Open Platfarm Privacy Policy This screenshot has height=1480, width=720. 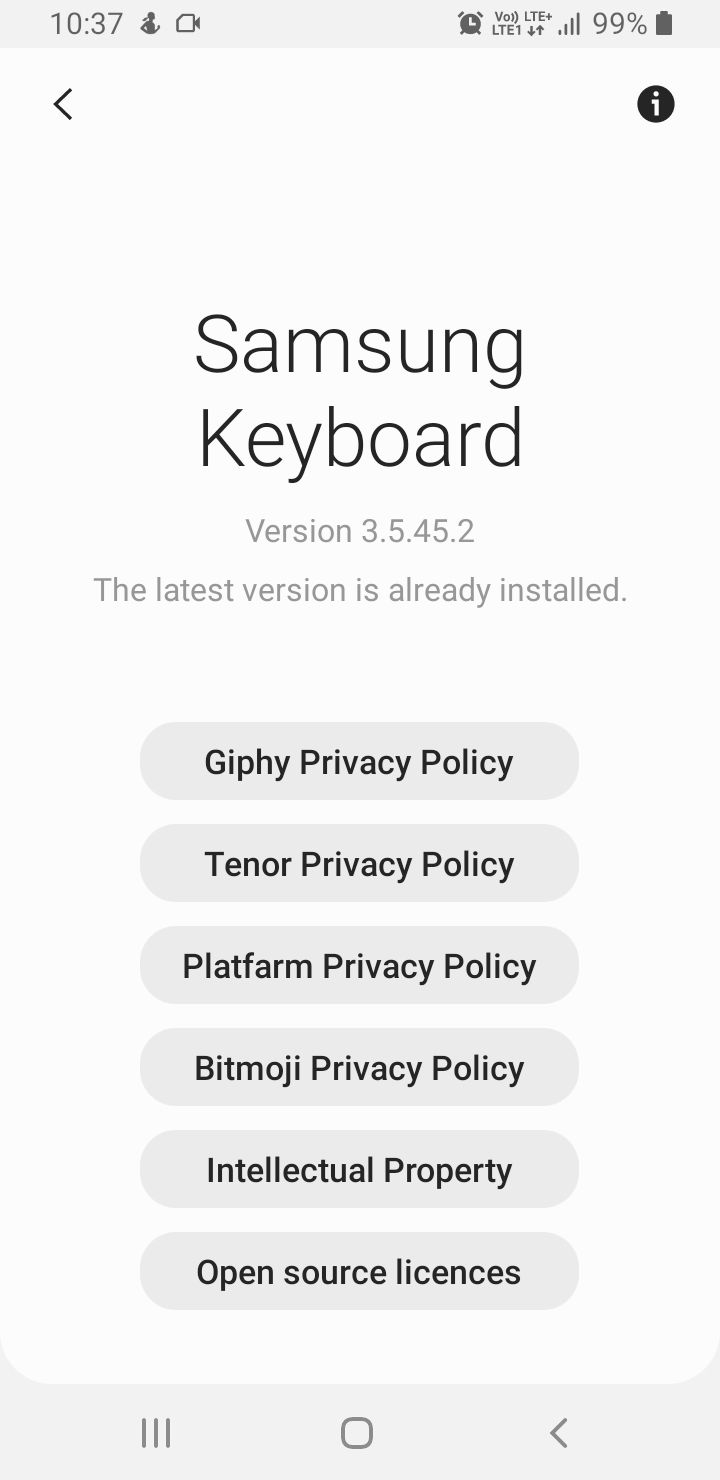click(359, 966)
